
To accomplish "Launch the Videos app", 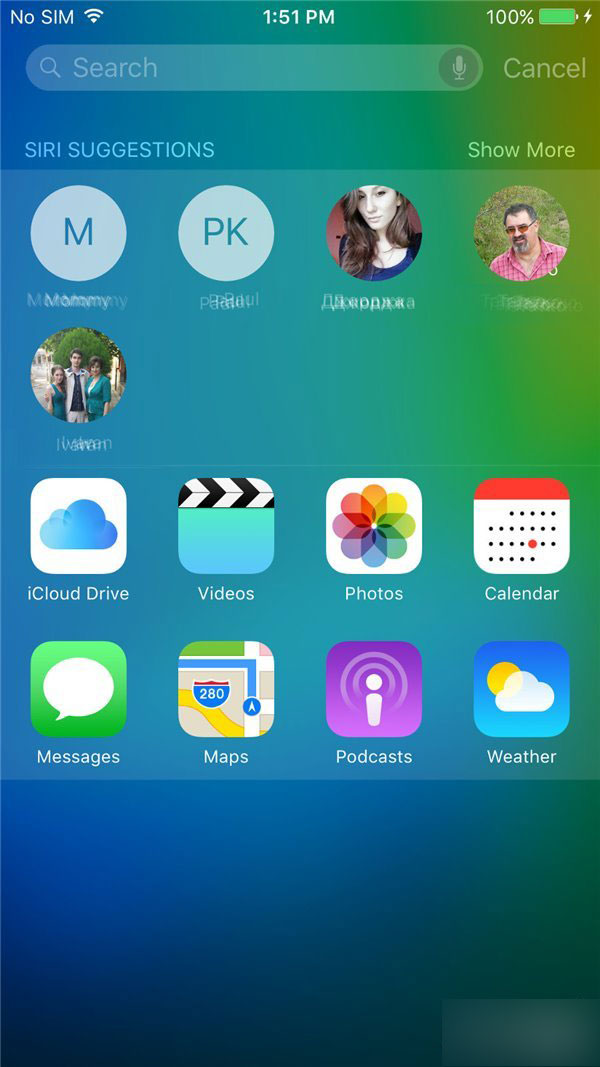I will [x=226, y=526].
